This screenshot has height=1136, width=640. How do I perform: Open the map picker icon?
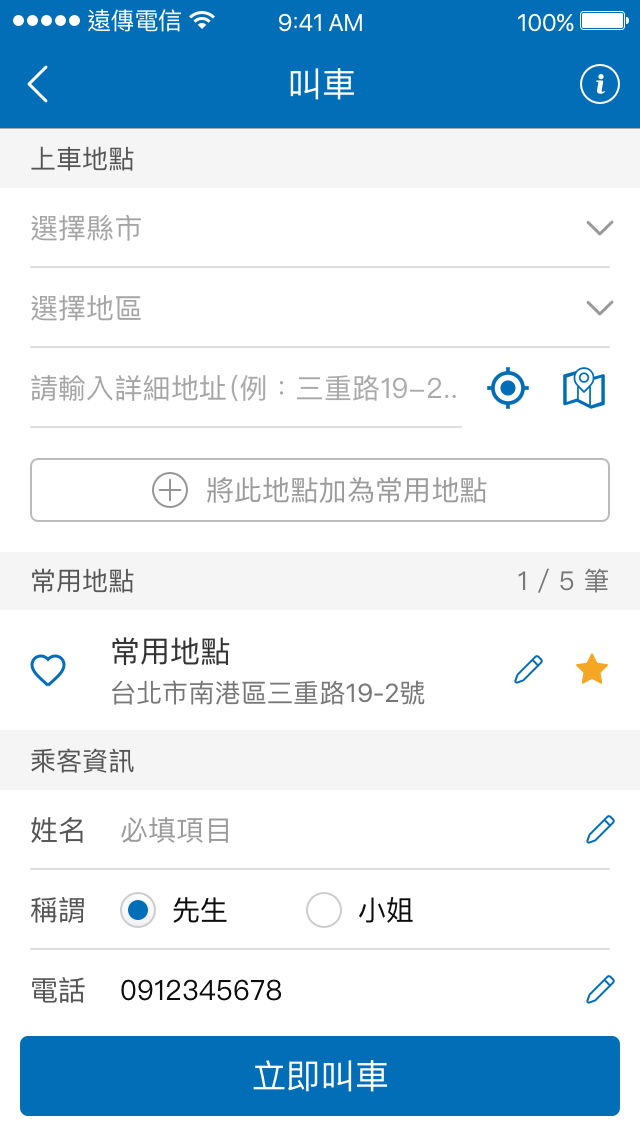584,388
